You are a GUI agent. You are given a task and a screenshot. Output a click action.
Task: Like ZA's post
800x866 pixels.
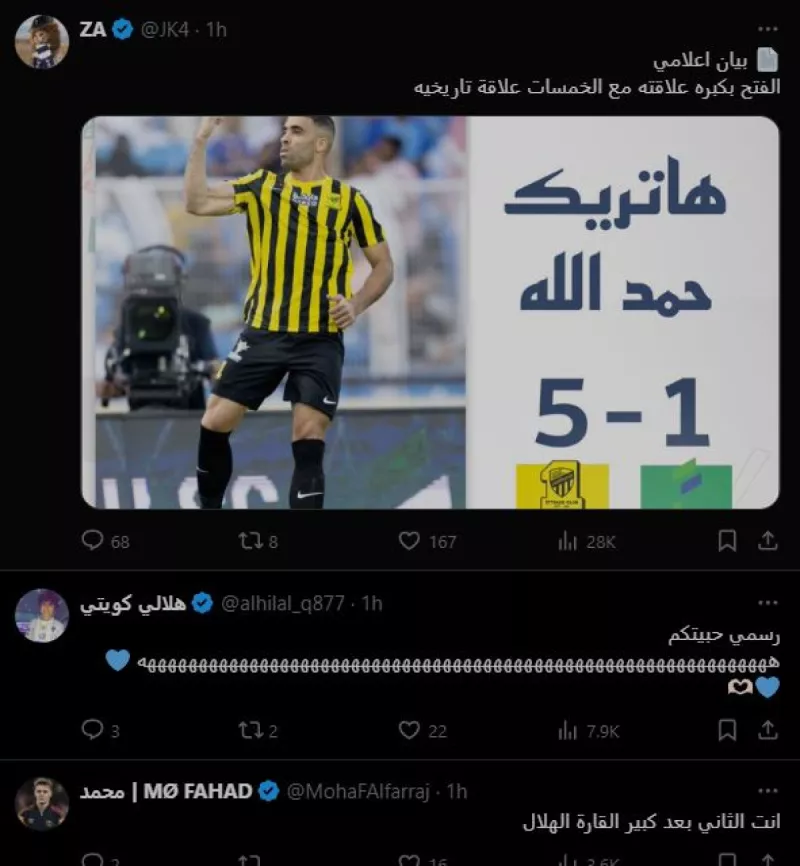410,541
